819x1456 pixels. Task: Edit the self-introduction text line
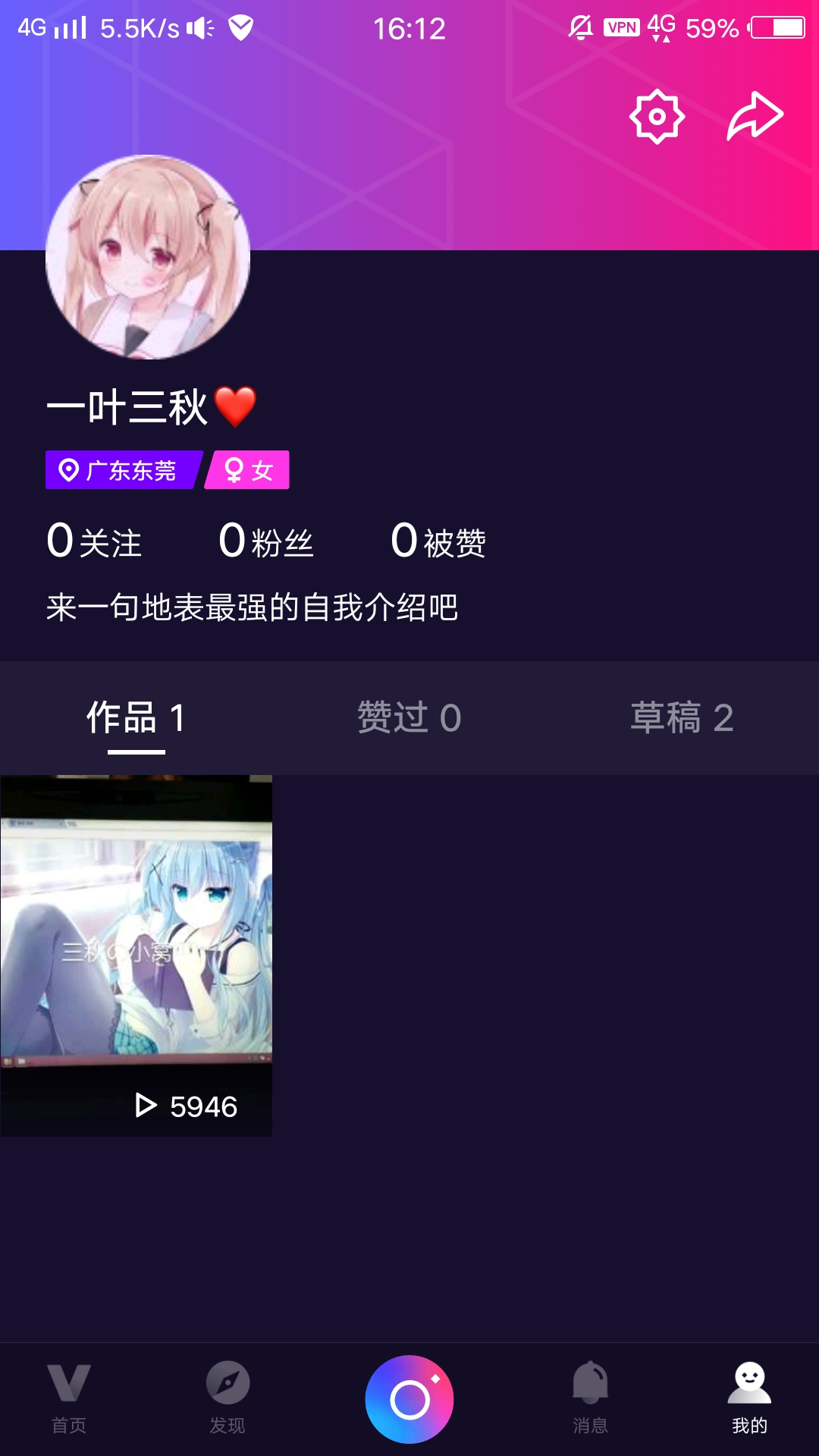pyautogui.click(x=253, y=607)
